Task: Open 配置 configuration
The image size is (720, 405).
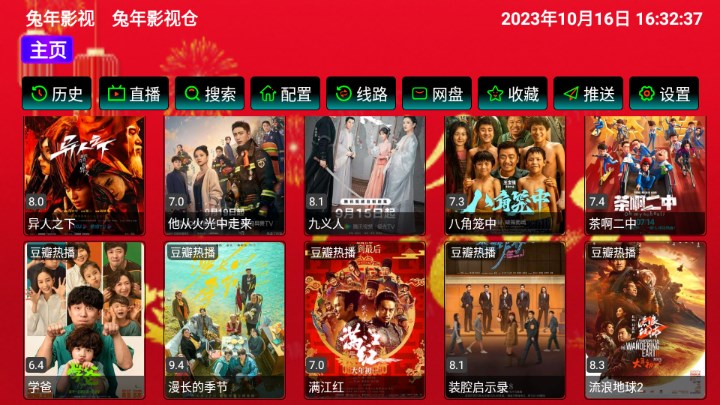Action: (x=285, y=94)
